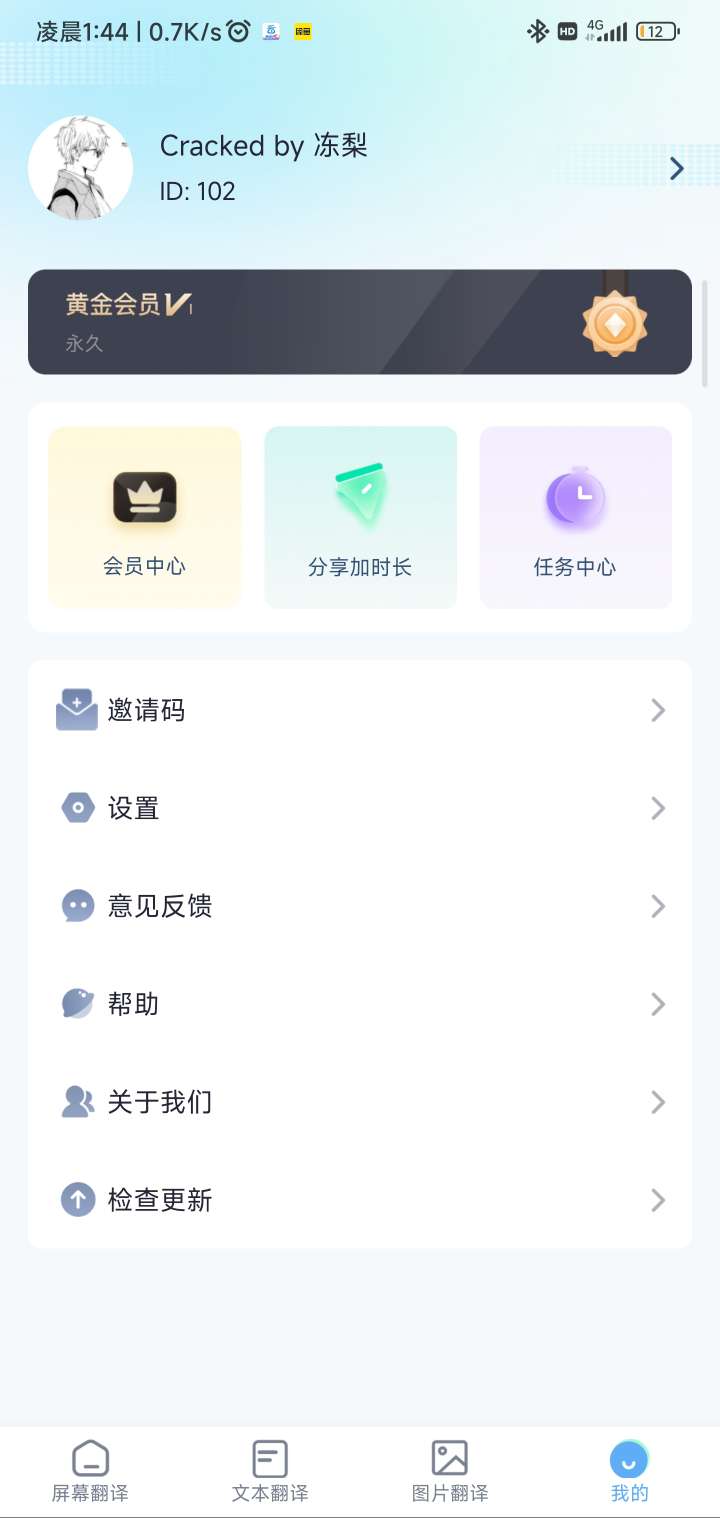Screen dimensions: 720x1518
Task: Open the profile details chevron
Action: 677,169
